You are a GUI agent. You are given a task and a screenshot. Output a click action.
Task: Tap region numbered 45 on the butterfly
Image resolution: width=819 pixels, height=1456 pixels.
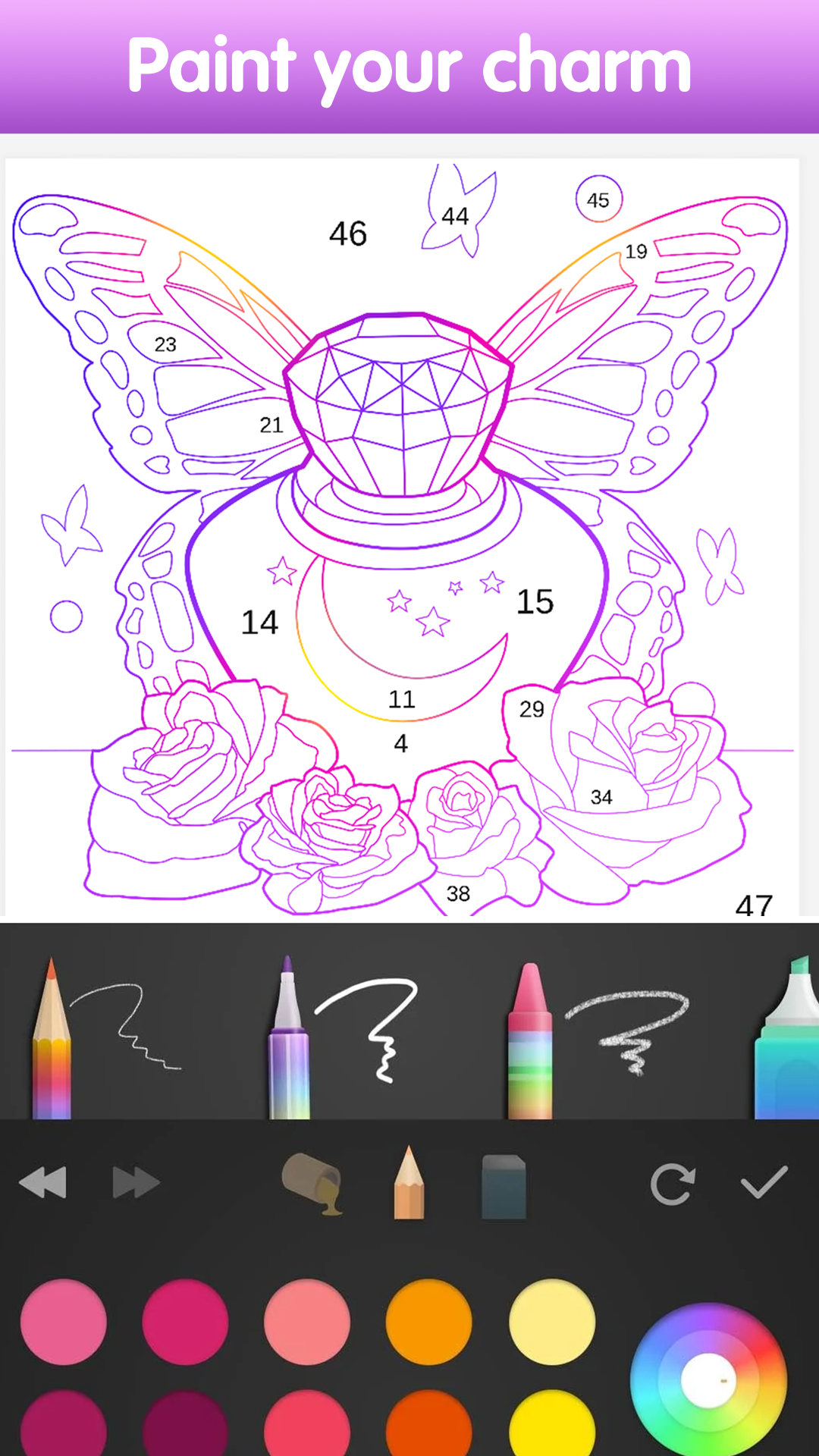pos(598,199)
